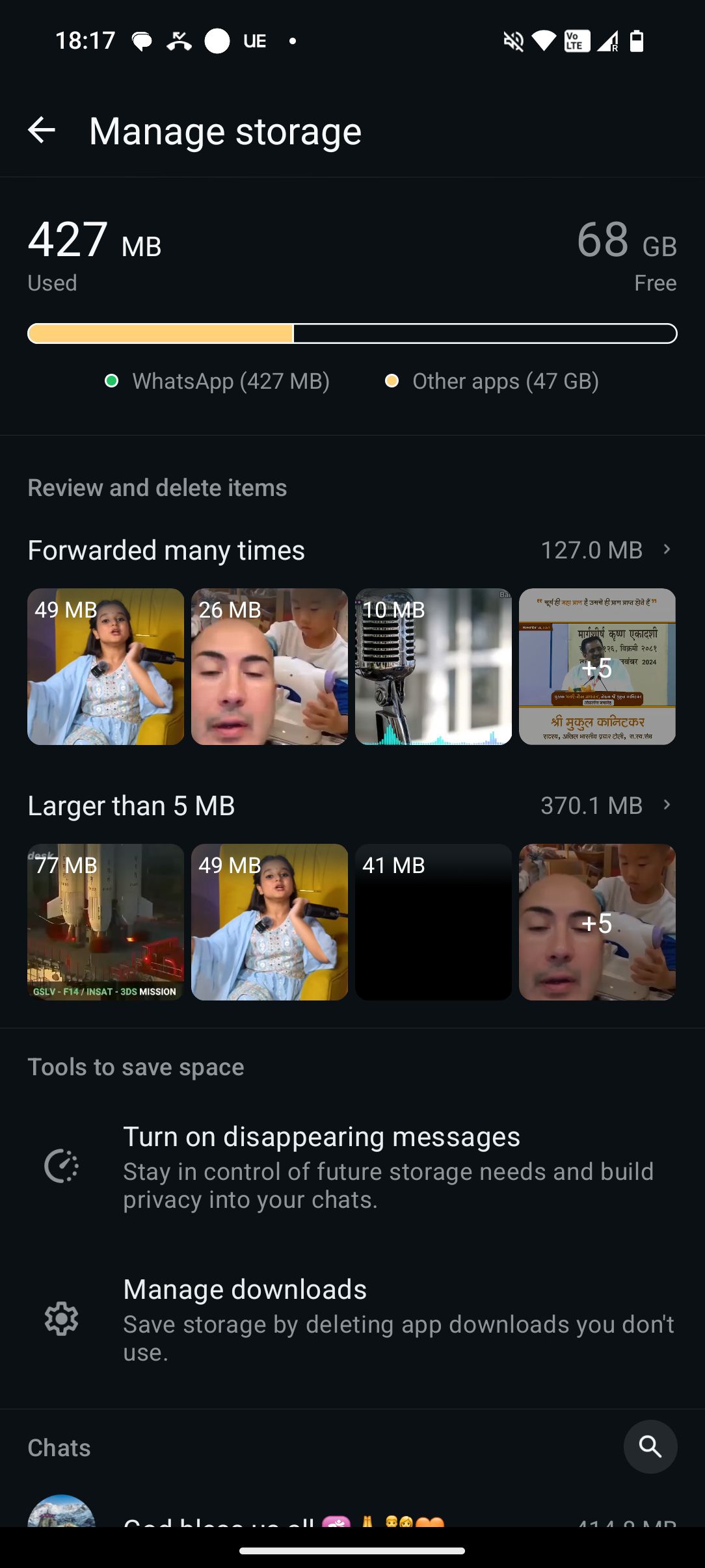This screenshot has width=705, height=1568.
Task: Open Manage downloads
Action: click(x=352, y=1320)
